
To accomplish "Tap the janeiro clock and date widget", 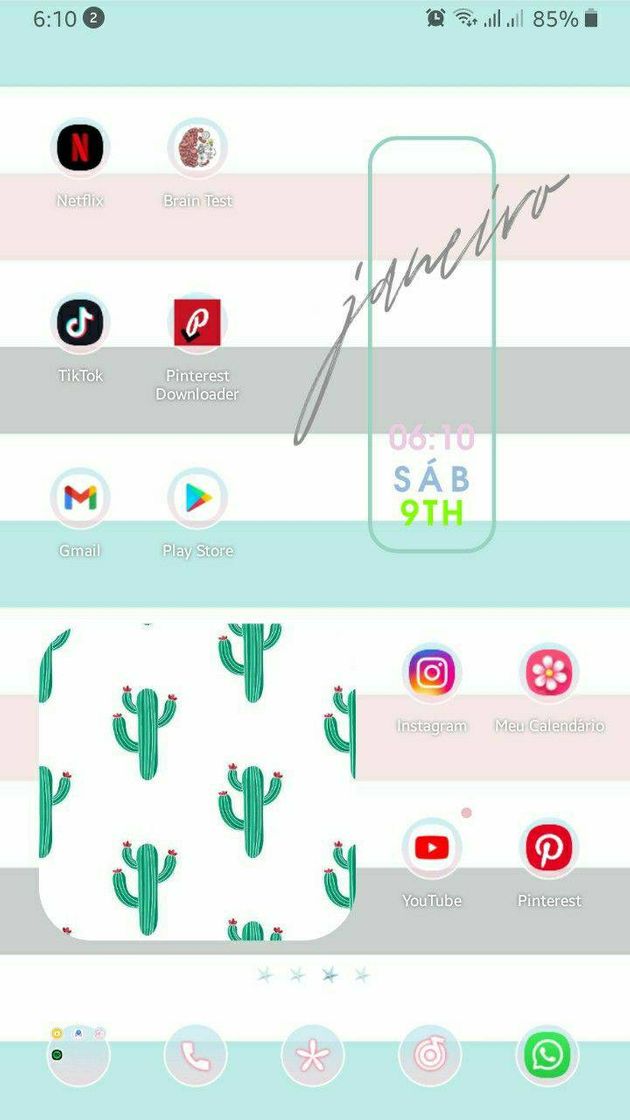I will pyautogui.click(x=432, y=345).
